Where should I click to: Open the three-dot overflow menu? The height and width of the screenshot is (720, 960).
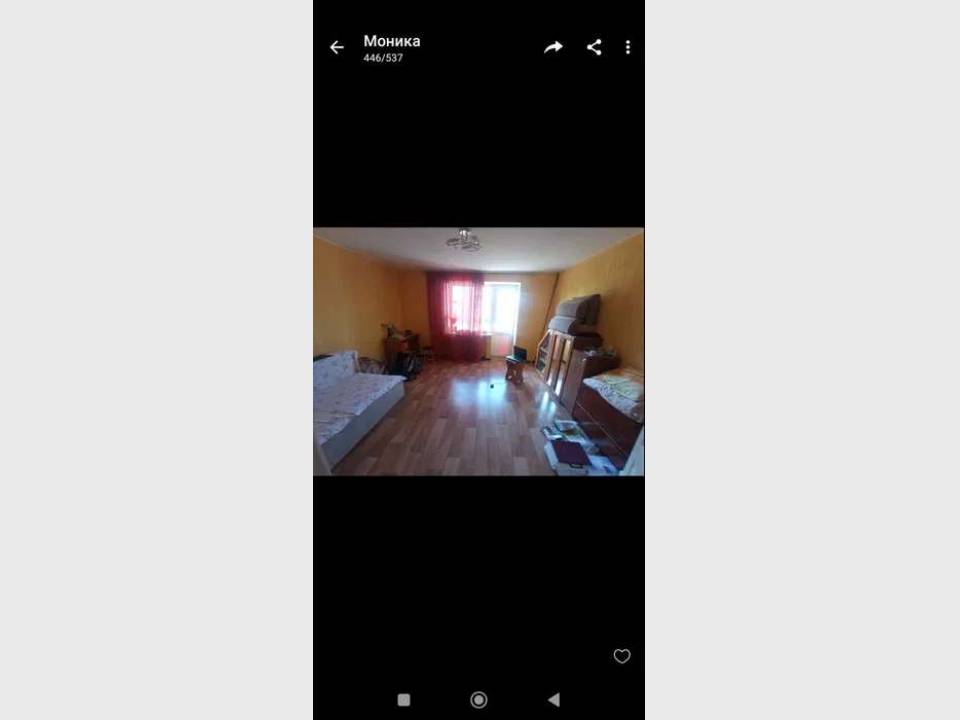click(628, 47)
